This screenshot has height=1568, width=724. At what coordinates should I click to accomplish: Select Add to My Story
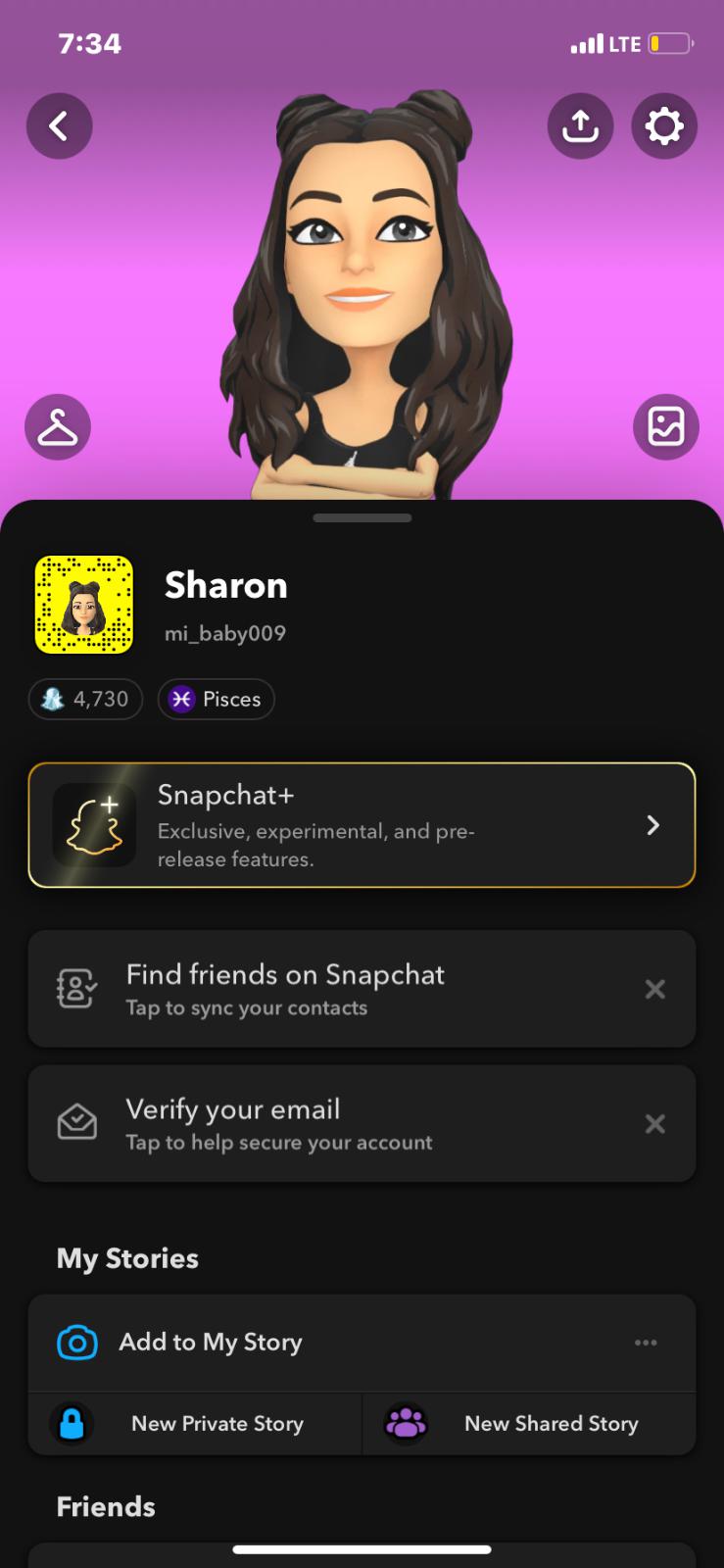[x=211, y=1343]
